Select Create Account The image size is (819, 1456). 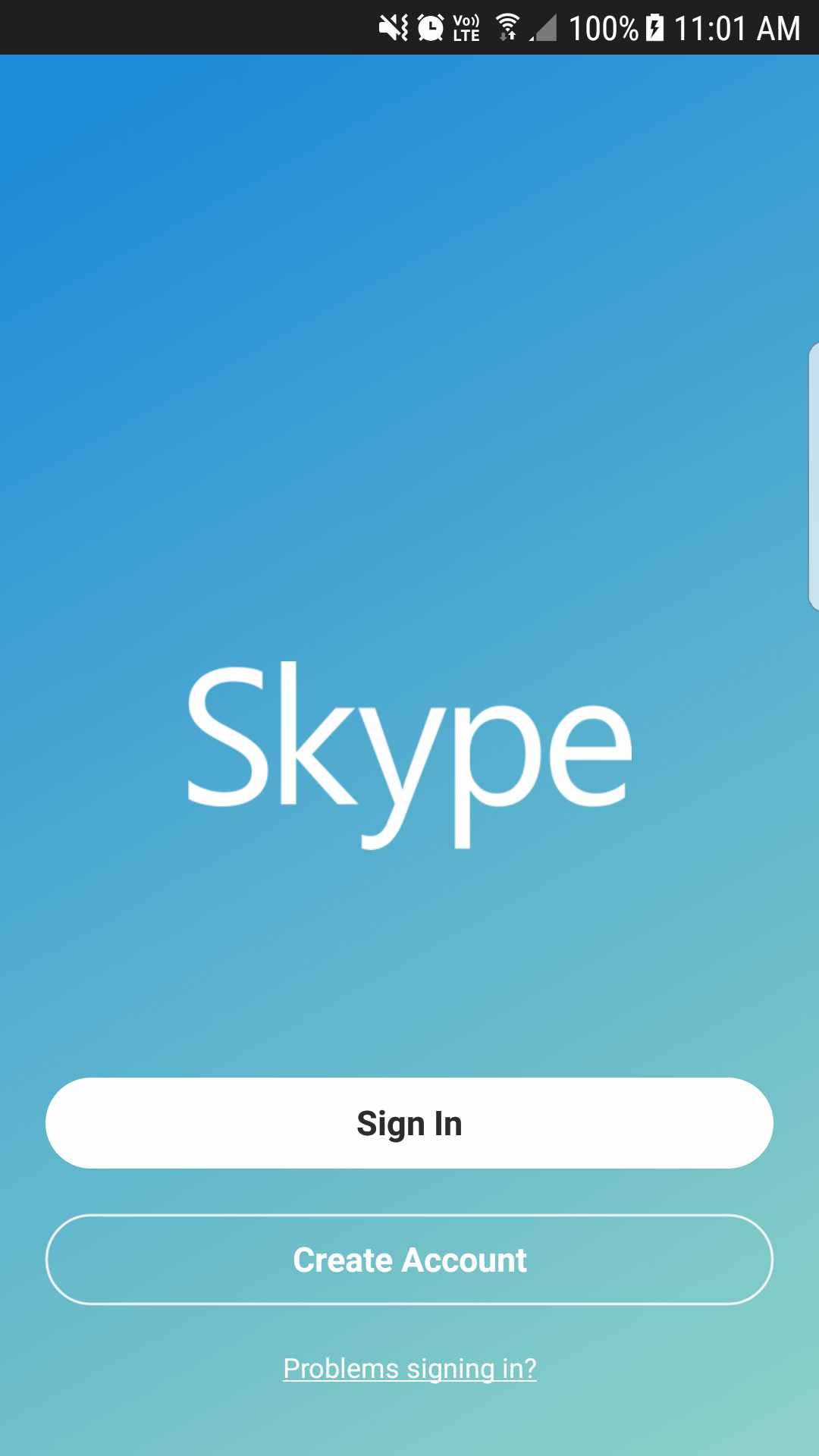coord(409,1260)
